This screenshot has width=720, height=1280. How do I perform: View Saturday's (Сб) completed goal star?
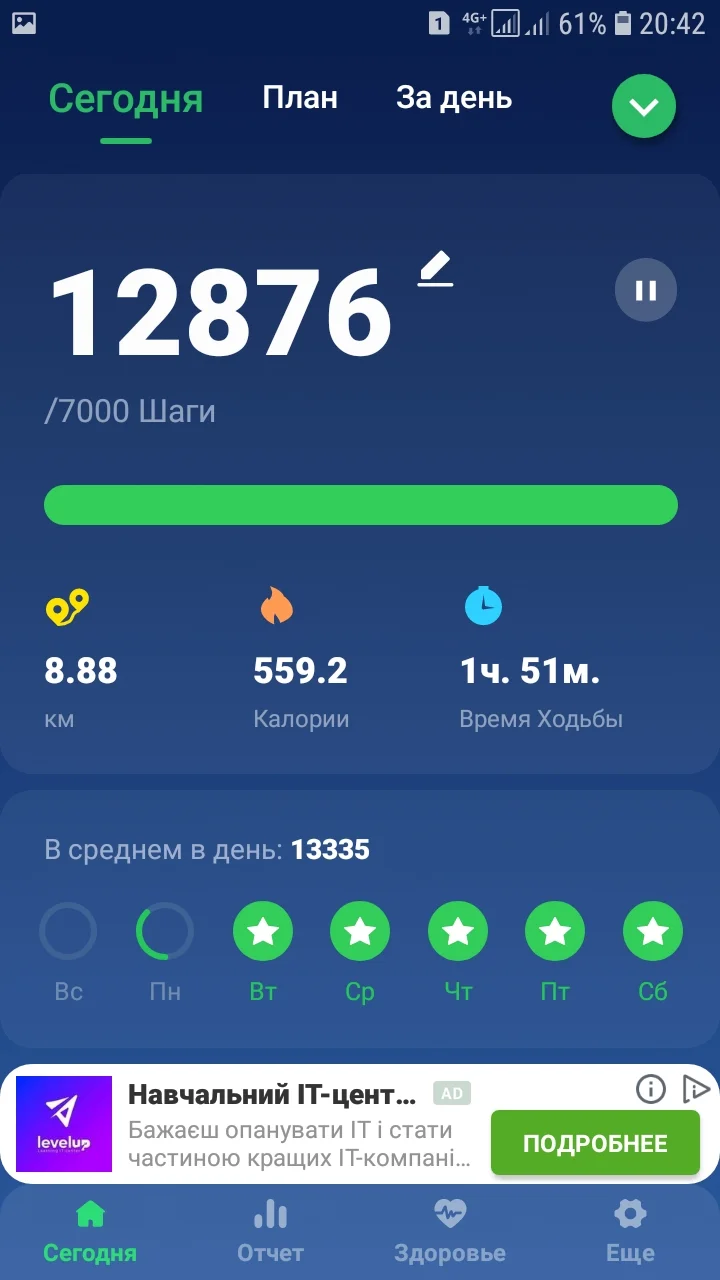[x=653, y=931]
